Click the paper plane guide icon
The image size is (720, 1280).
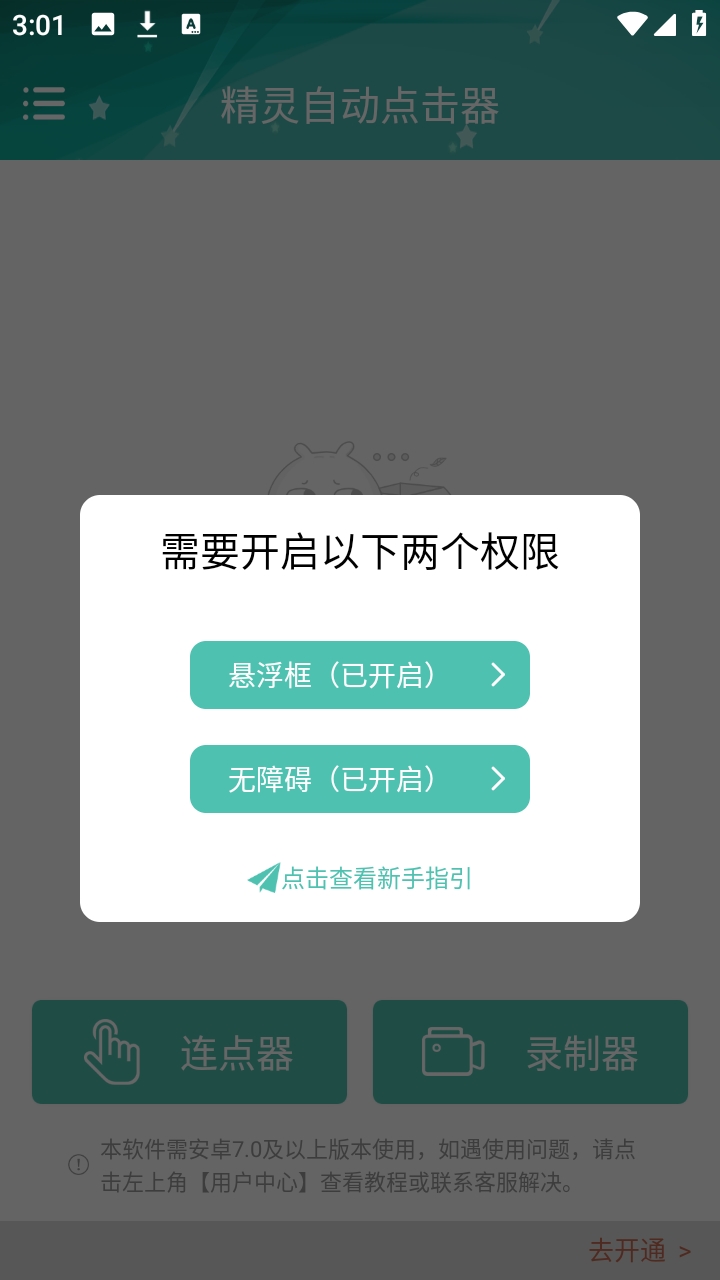point(263,877)
